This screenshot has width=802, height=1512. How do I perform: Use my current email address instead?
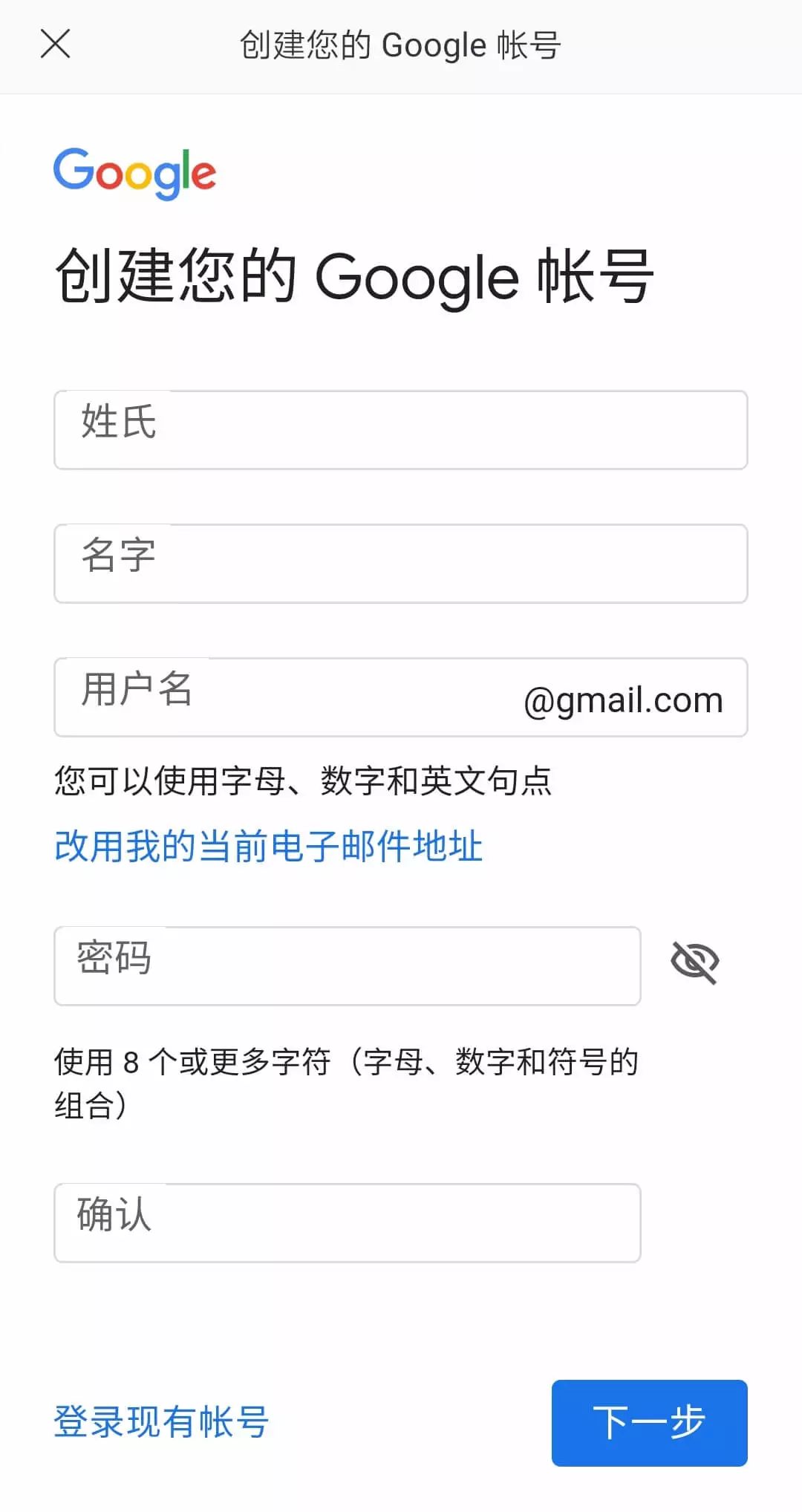269,847
